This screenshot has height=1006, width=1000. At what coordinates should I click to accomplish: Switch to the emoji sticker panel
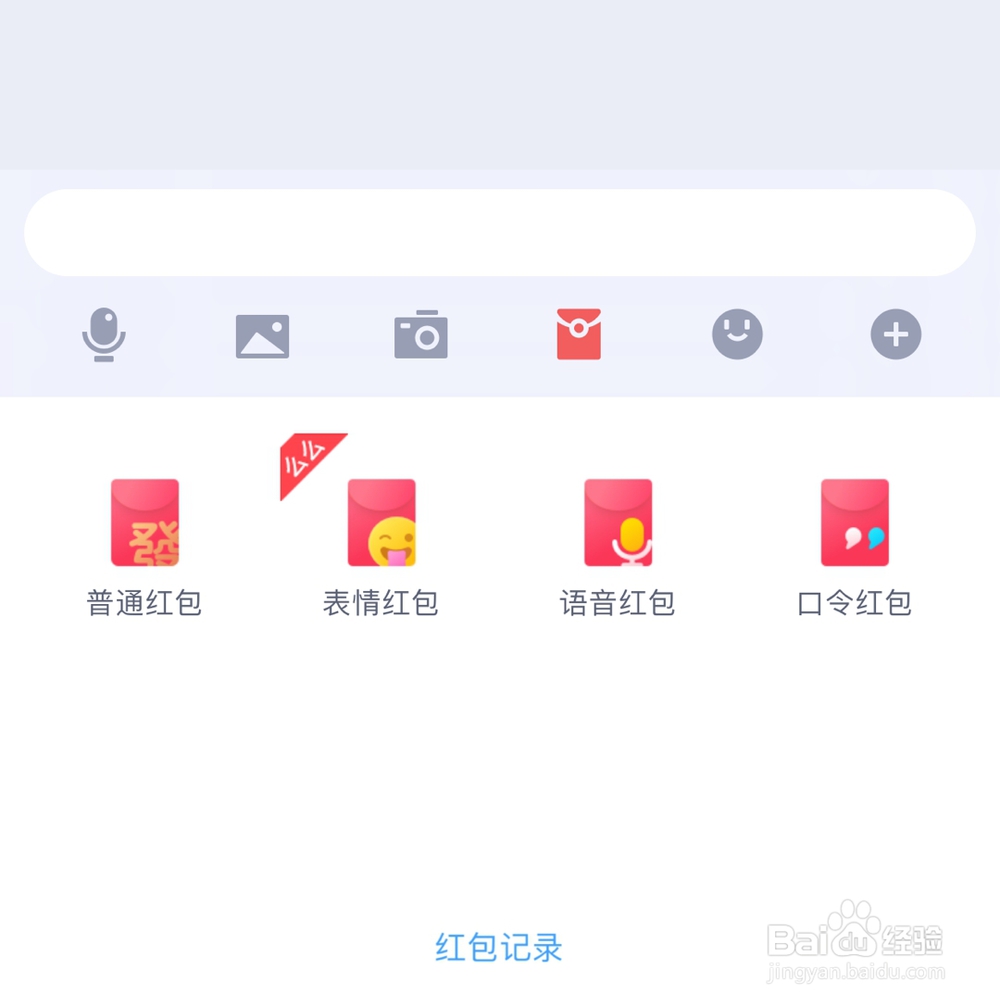coord(737,334)
